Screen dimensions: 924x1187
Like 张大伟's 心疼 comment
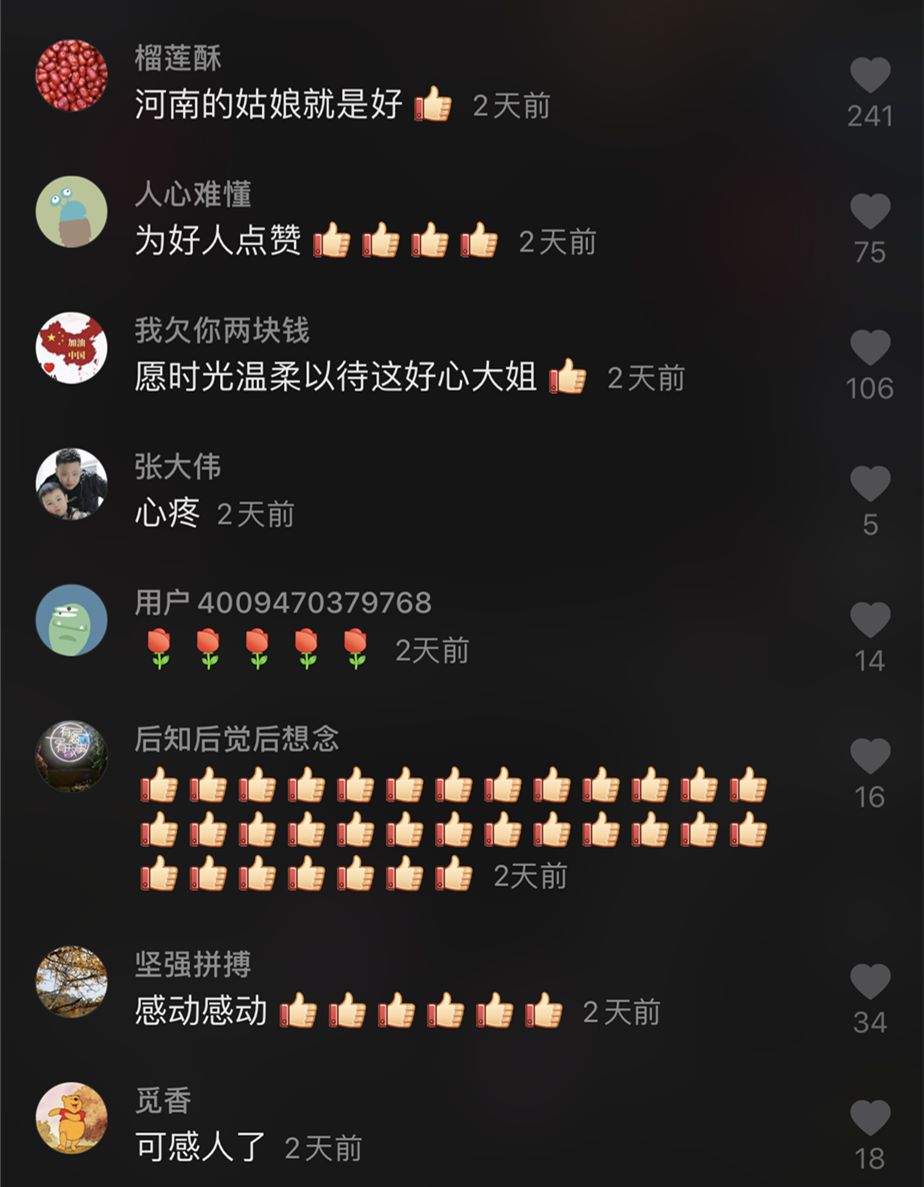[869, 484]
